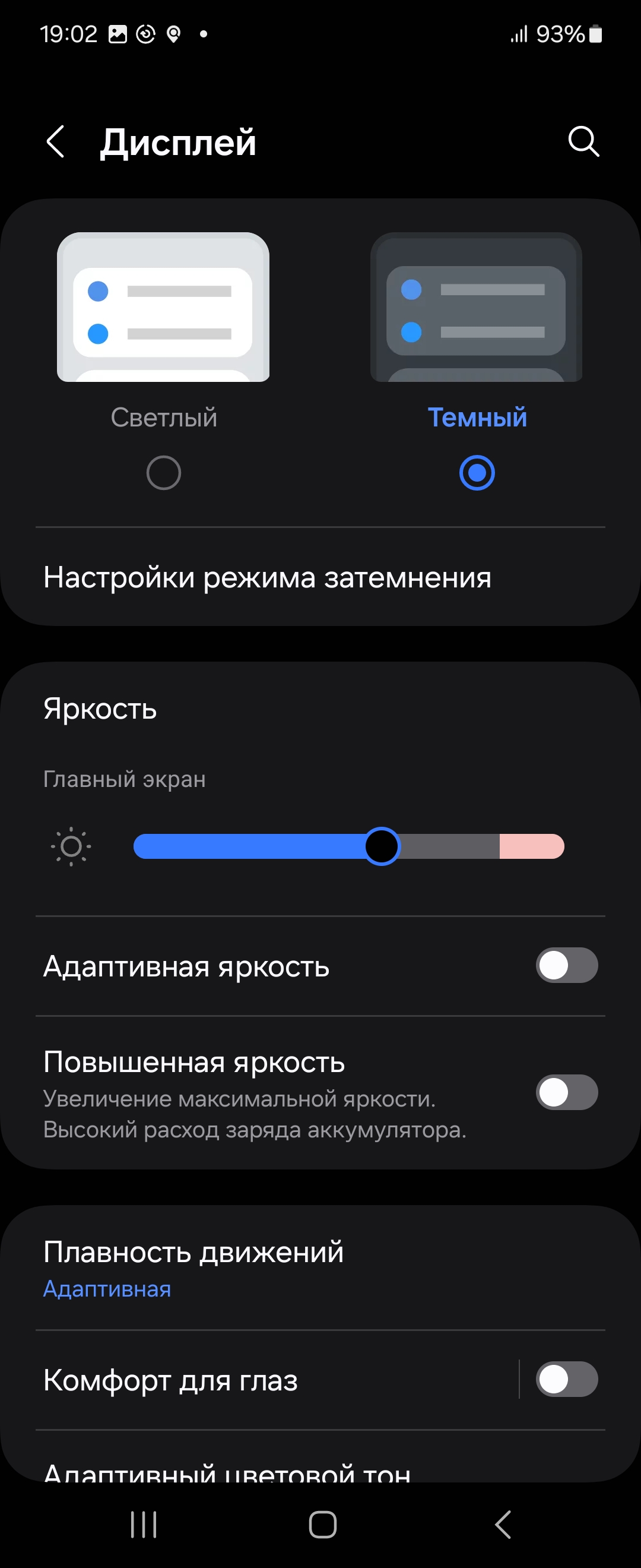Go to the home screen
The width and height of the screenshot is (641, 1568).
pos(322,1524)
